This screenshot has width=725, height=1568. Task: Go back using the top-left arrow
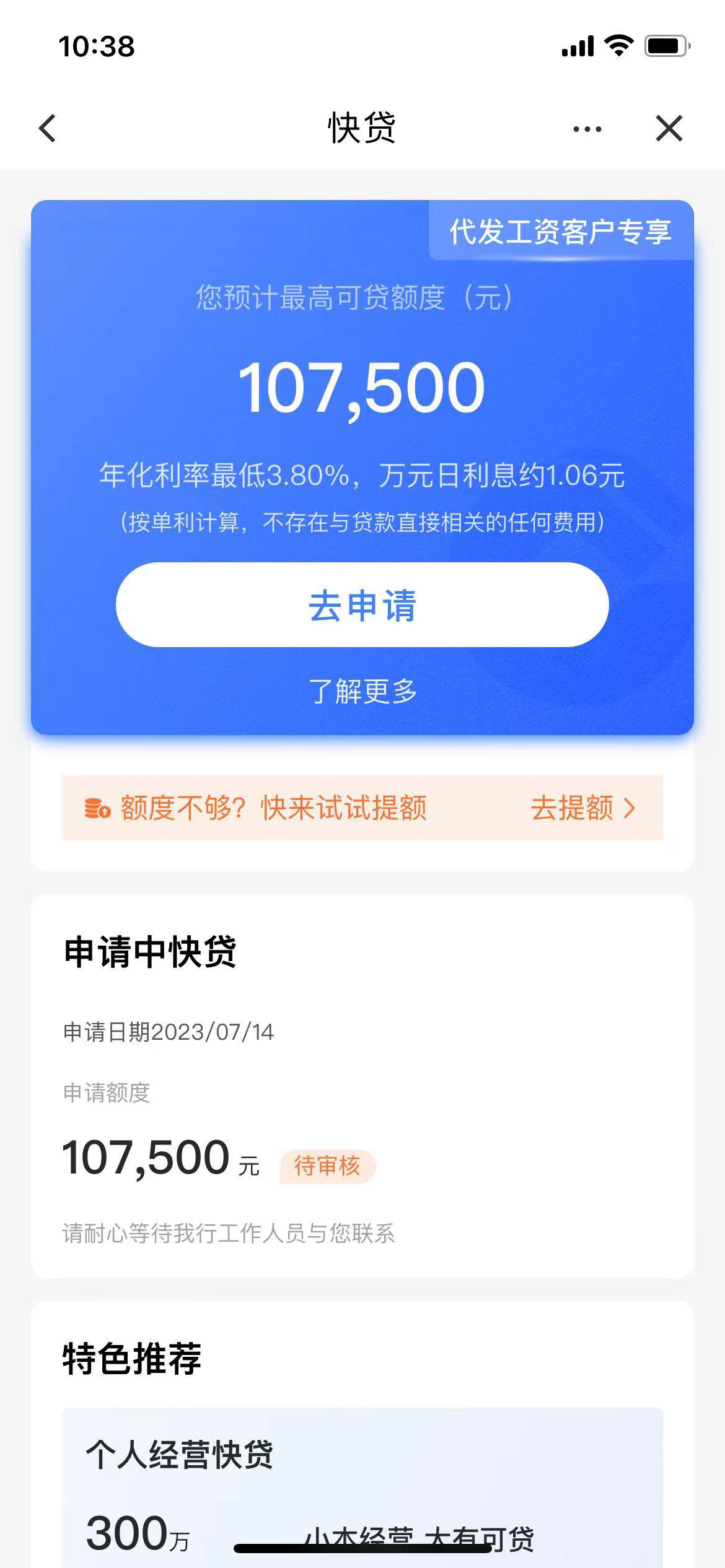[x=48, y=128]
